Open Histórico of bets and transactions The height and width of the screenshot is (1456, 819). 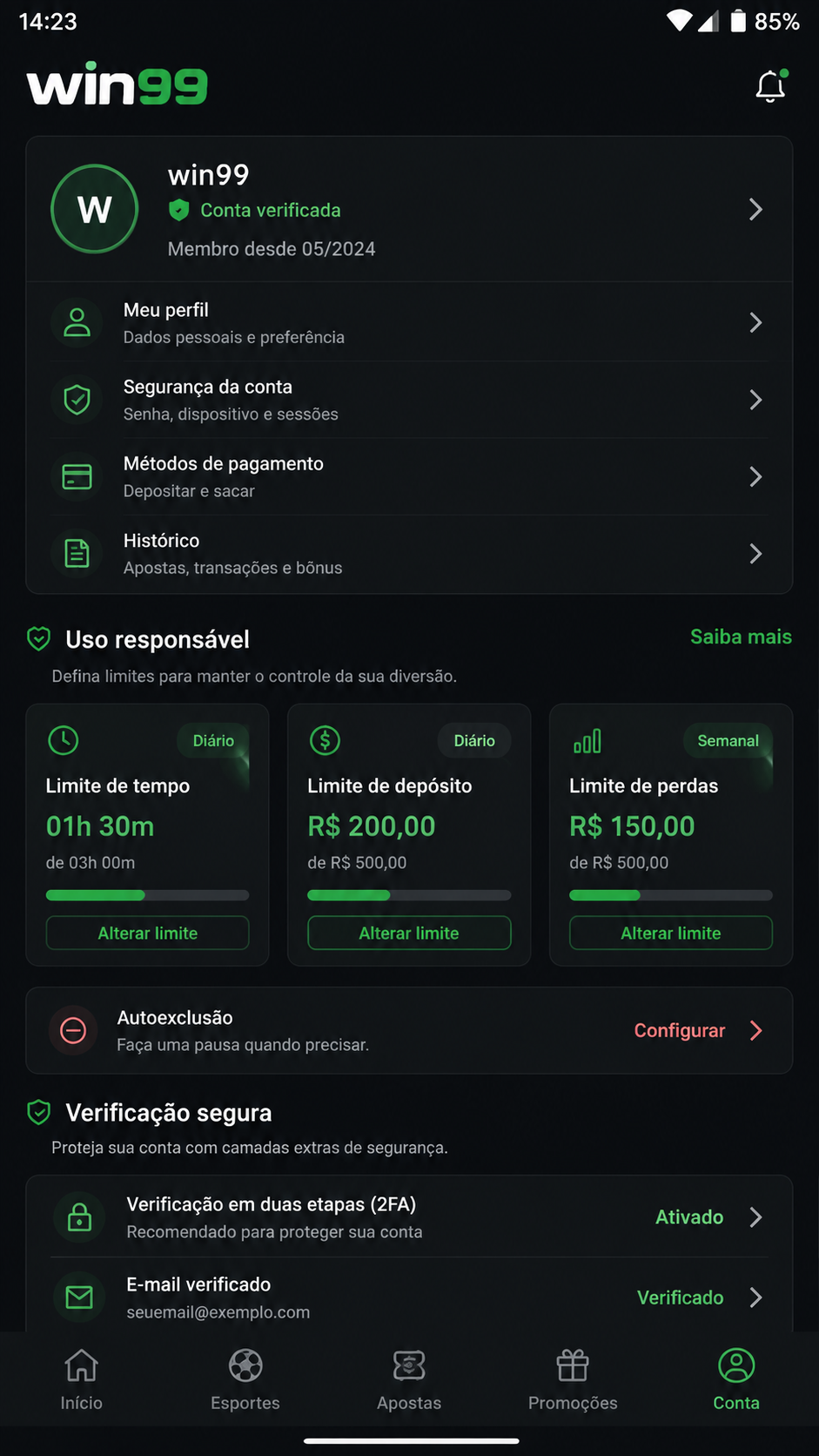click(x=409, y=553)
